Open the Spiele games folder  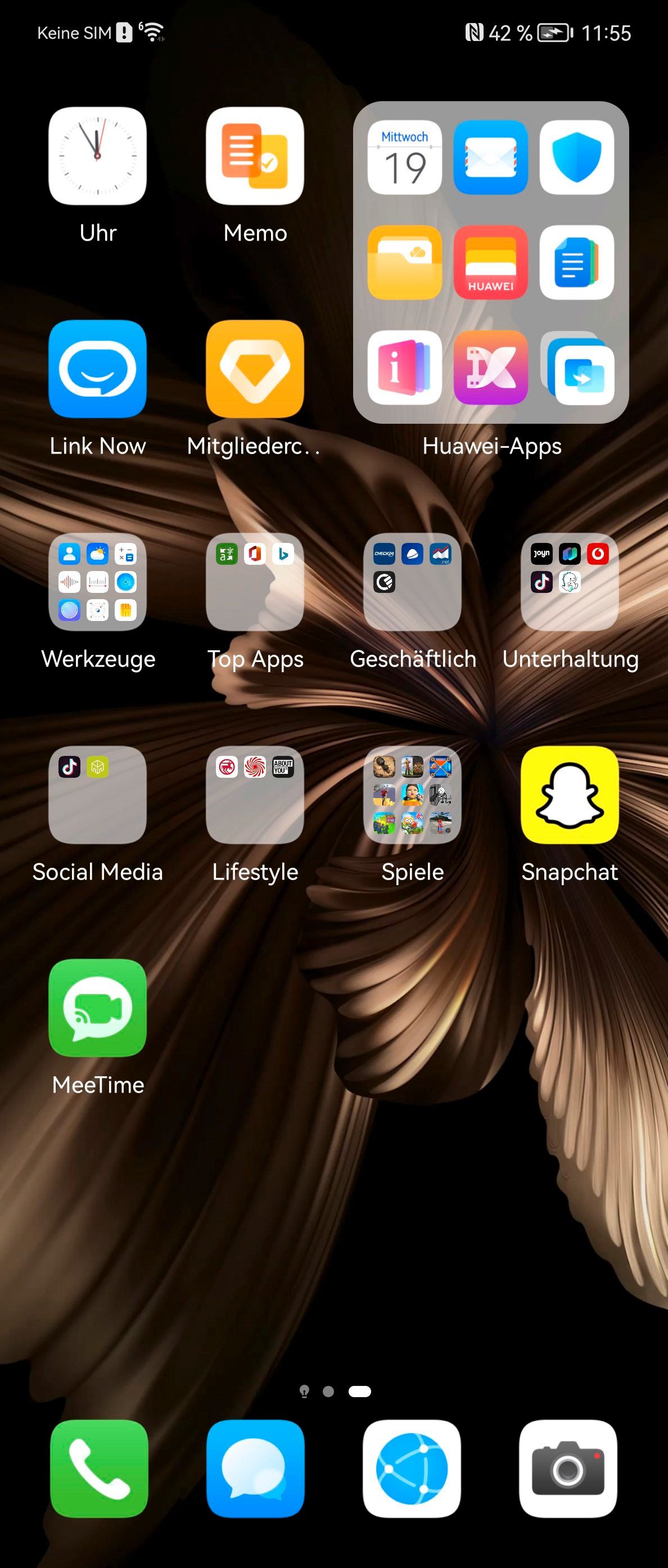coord(412,795)
